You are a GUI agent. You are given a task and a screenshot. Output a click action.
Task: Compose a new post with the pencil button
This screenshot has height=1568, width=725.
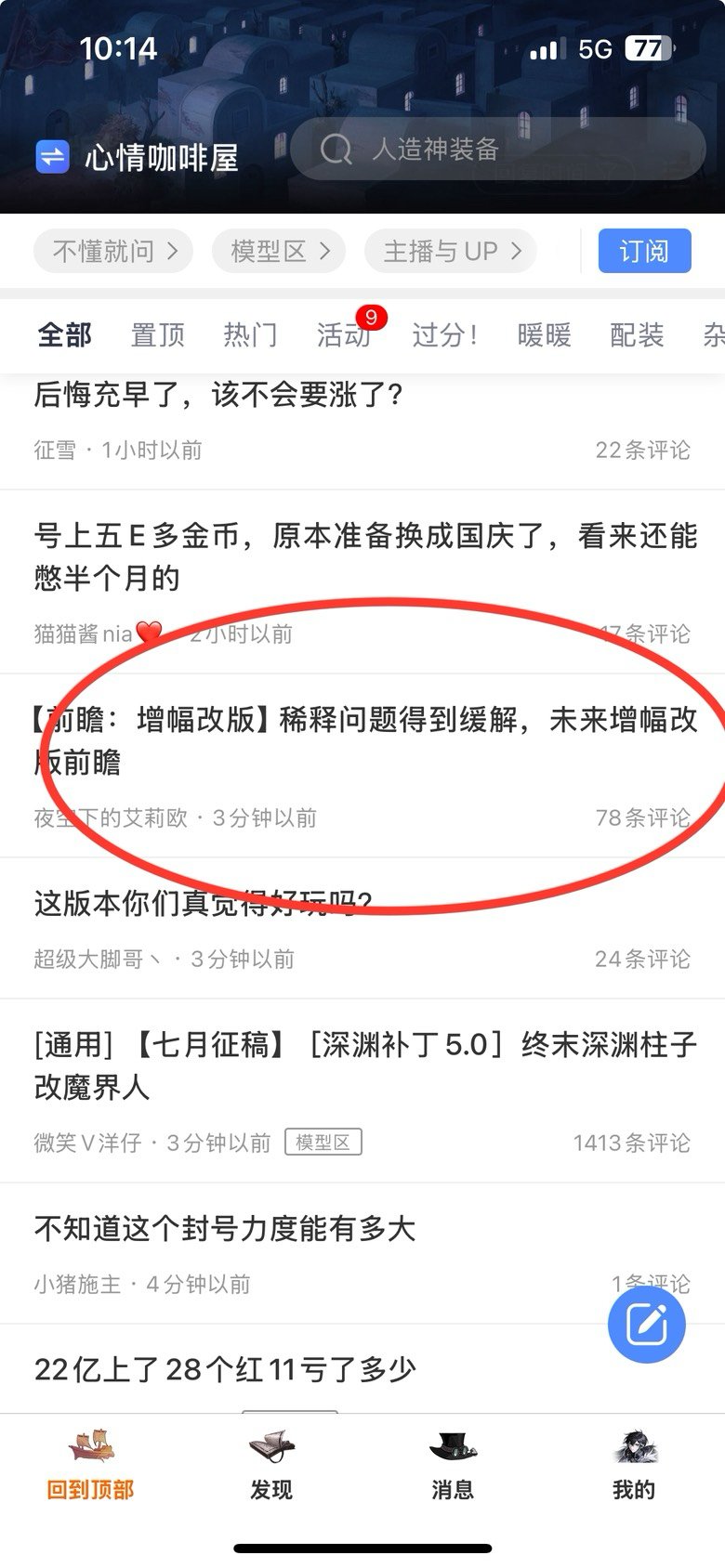[646, 1325]
